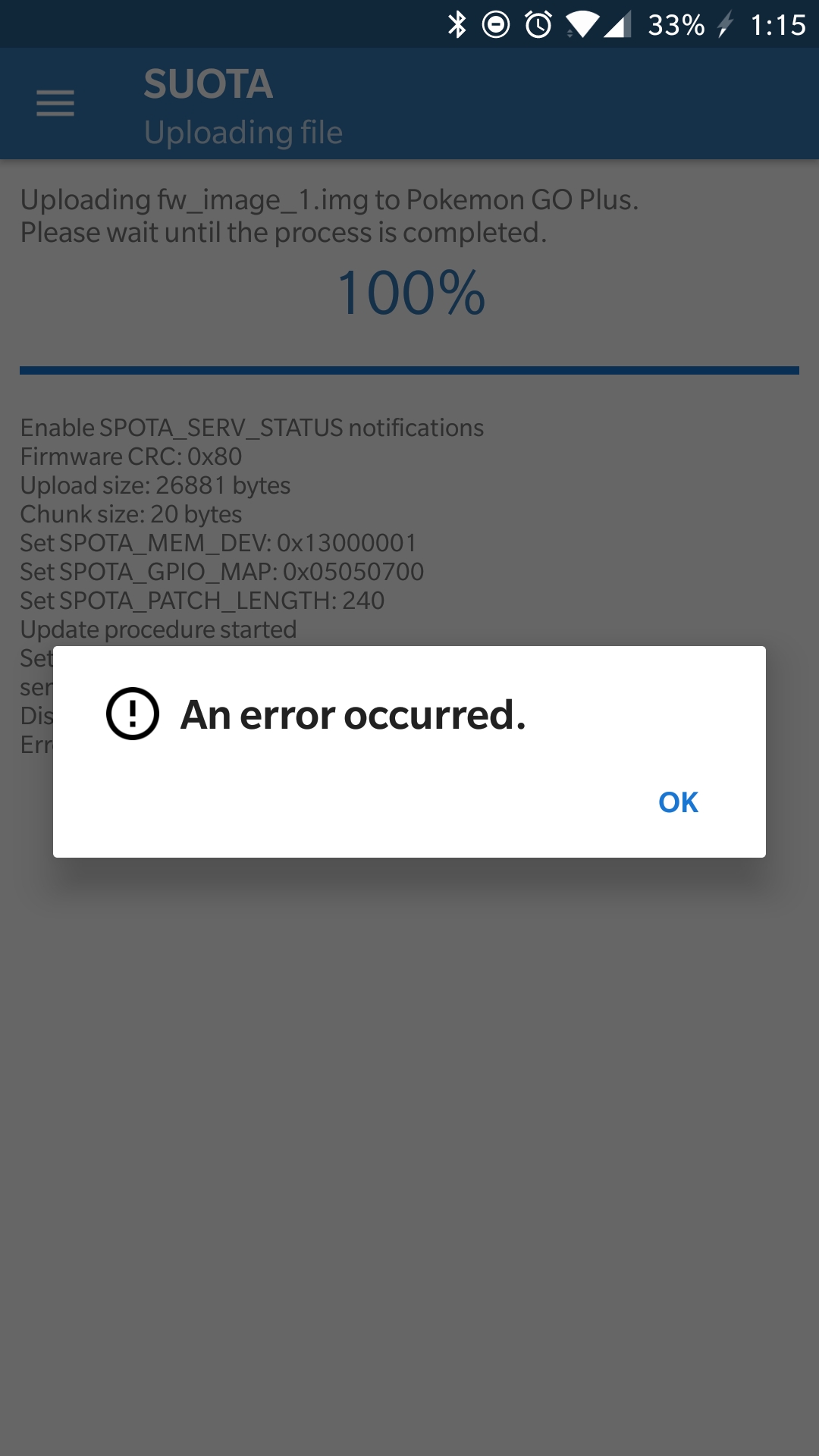Open the SUOTA navigation drawer menu
Image resolution: width=819 pixels, height=1456 pixels.
point(55,103)
